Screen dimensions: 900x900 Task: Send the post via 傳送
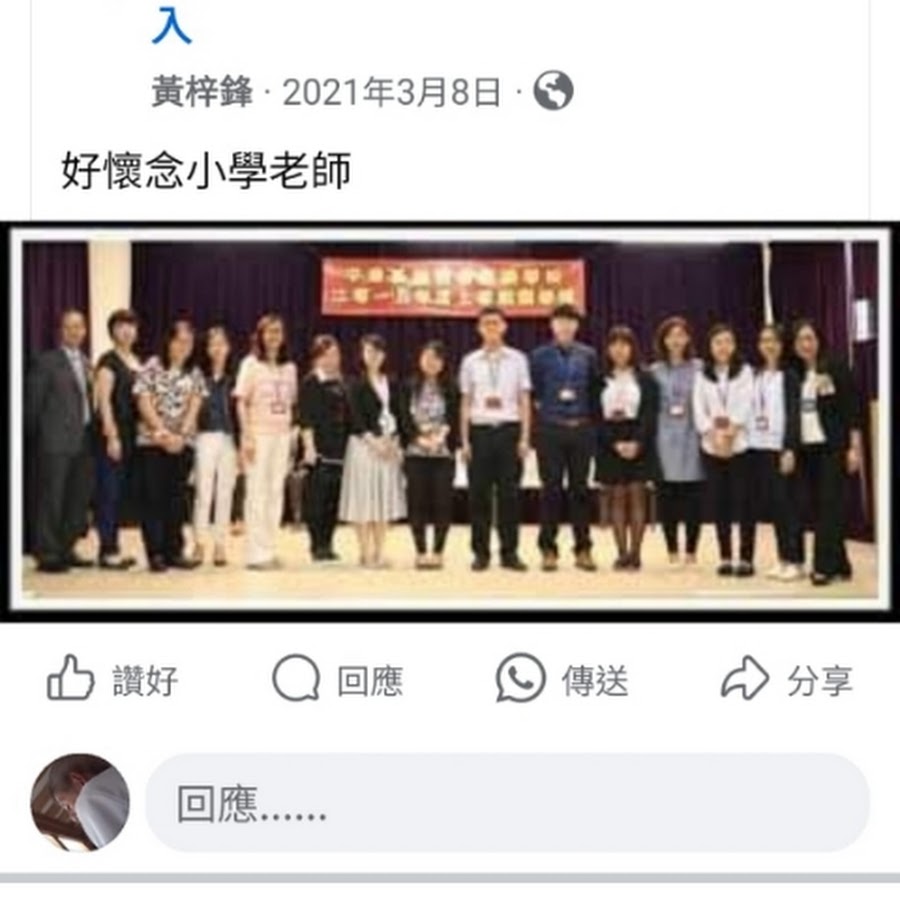pos(562,680)
